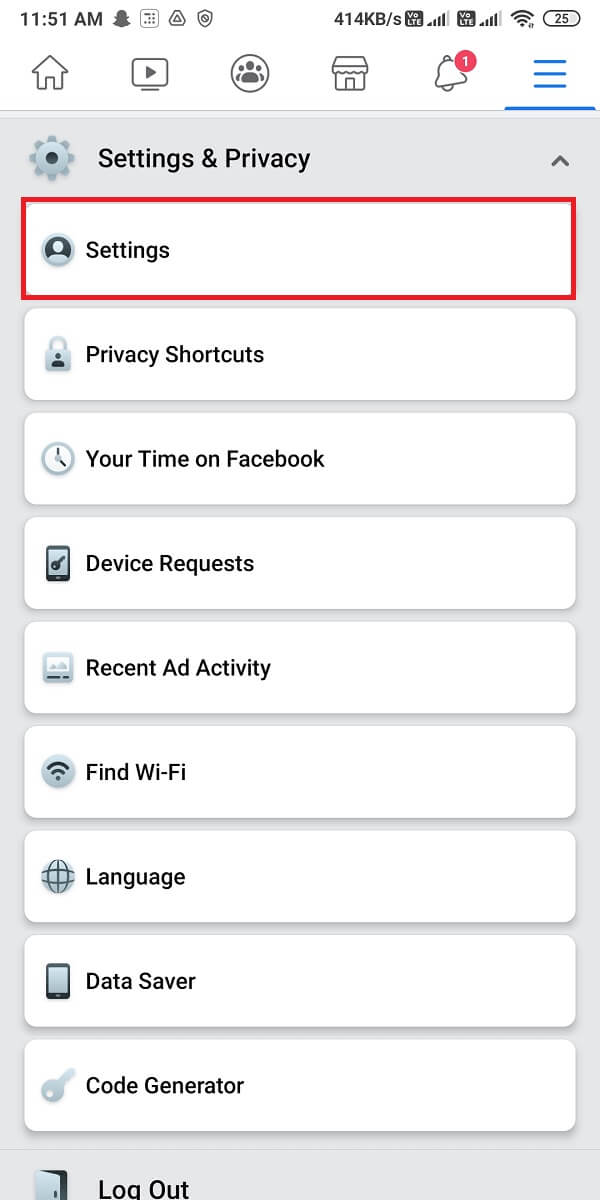View Your Time on Facebook
The width and height of the screenshot is (600, 1200).
click(x=299, y=459)
